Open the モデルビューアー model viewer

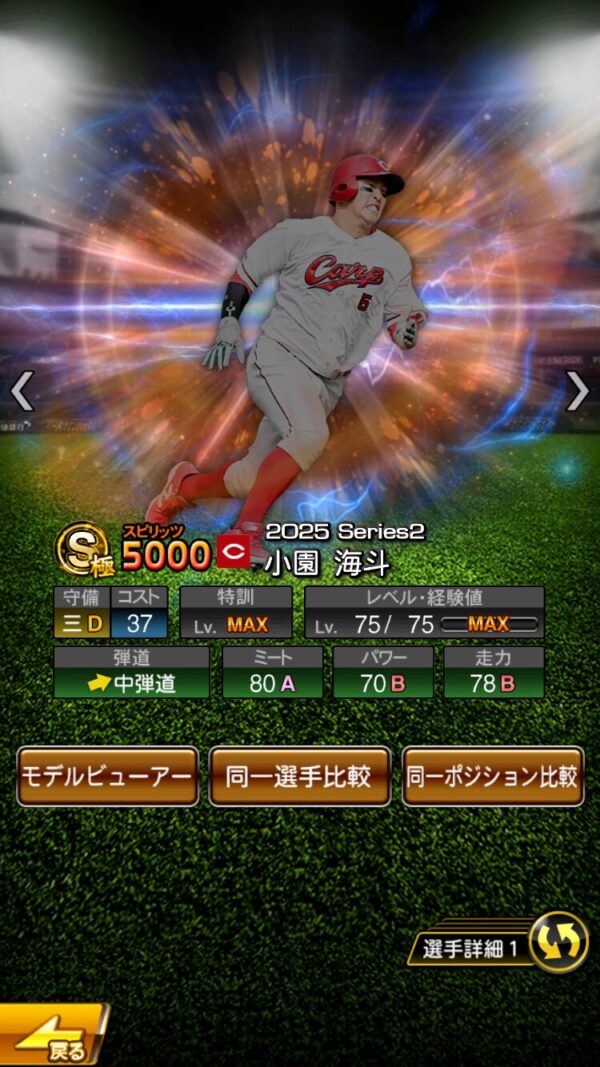(x=107, y=776)
